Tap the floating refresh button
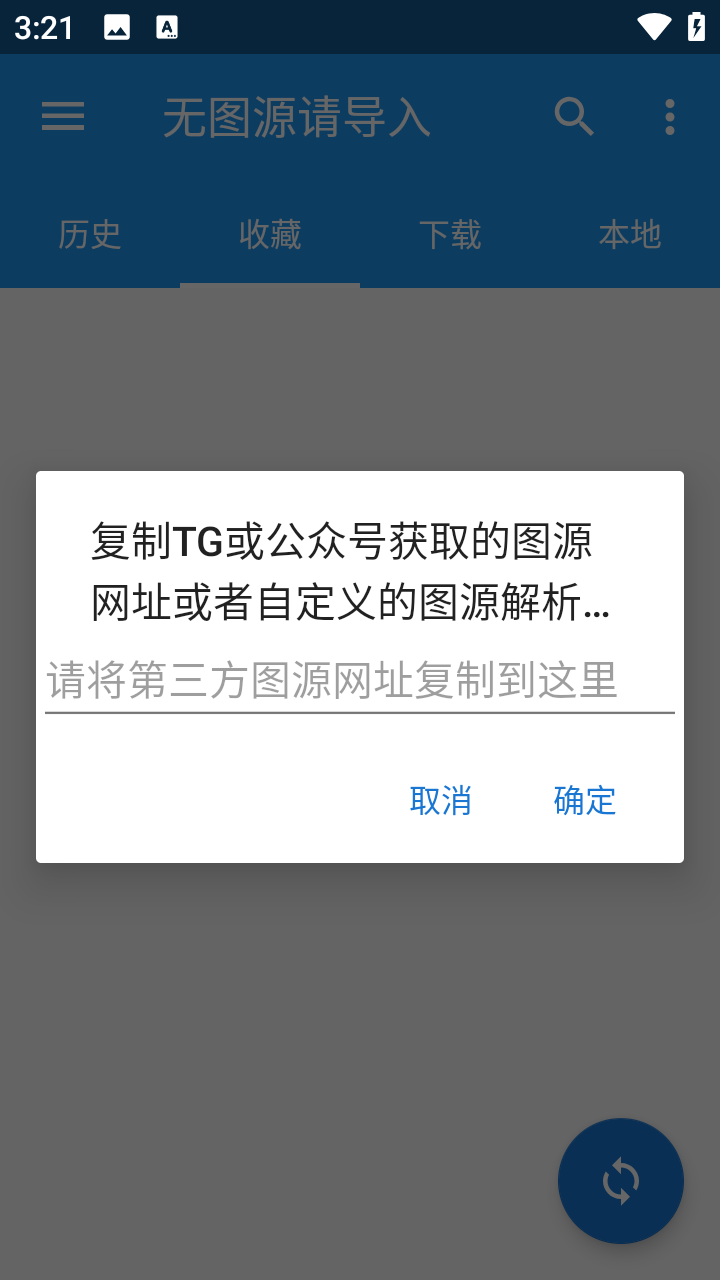The width and height of the screenshot is (720, 1280). (620, 1180)
